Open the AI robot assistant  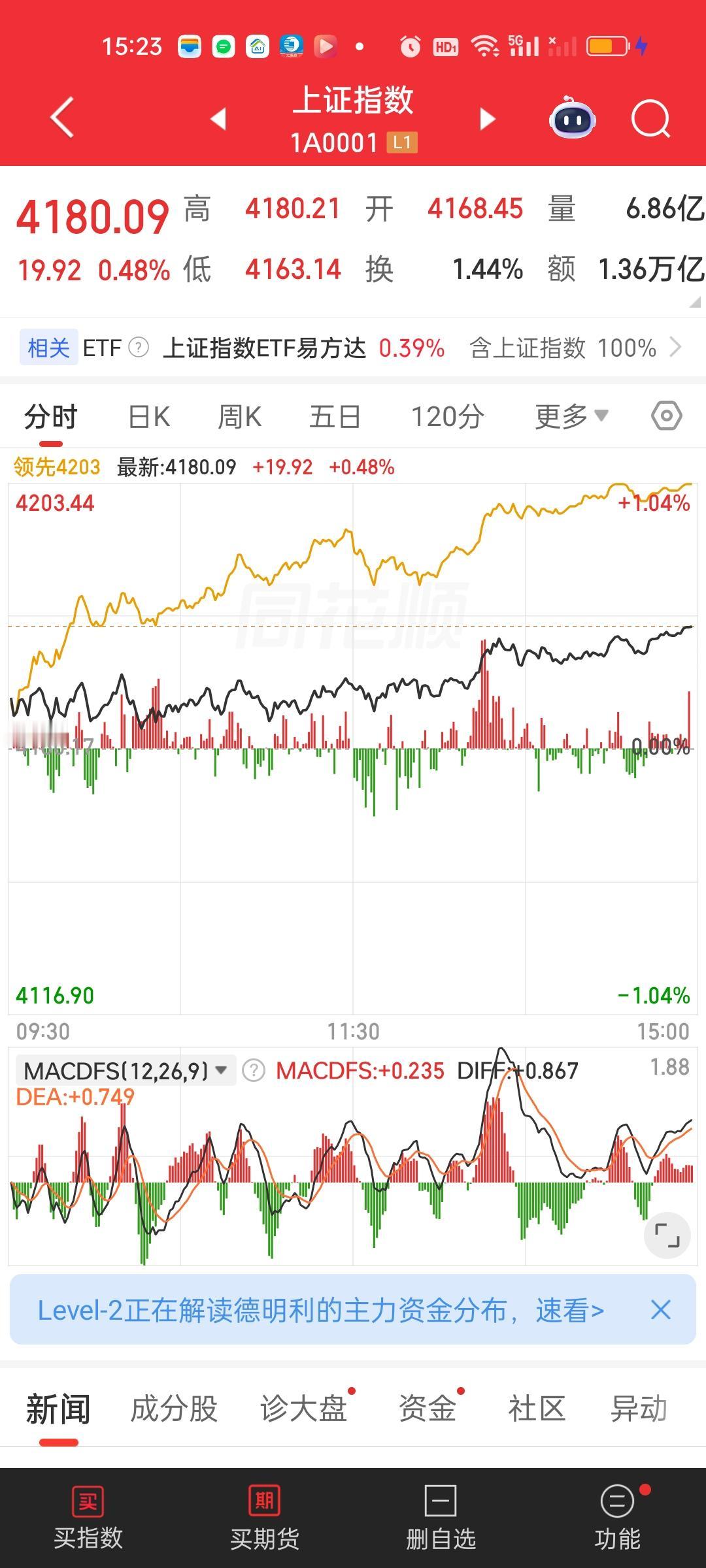tap(572, 119)
